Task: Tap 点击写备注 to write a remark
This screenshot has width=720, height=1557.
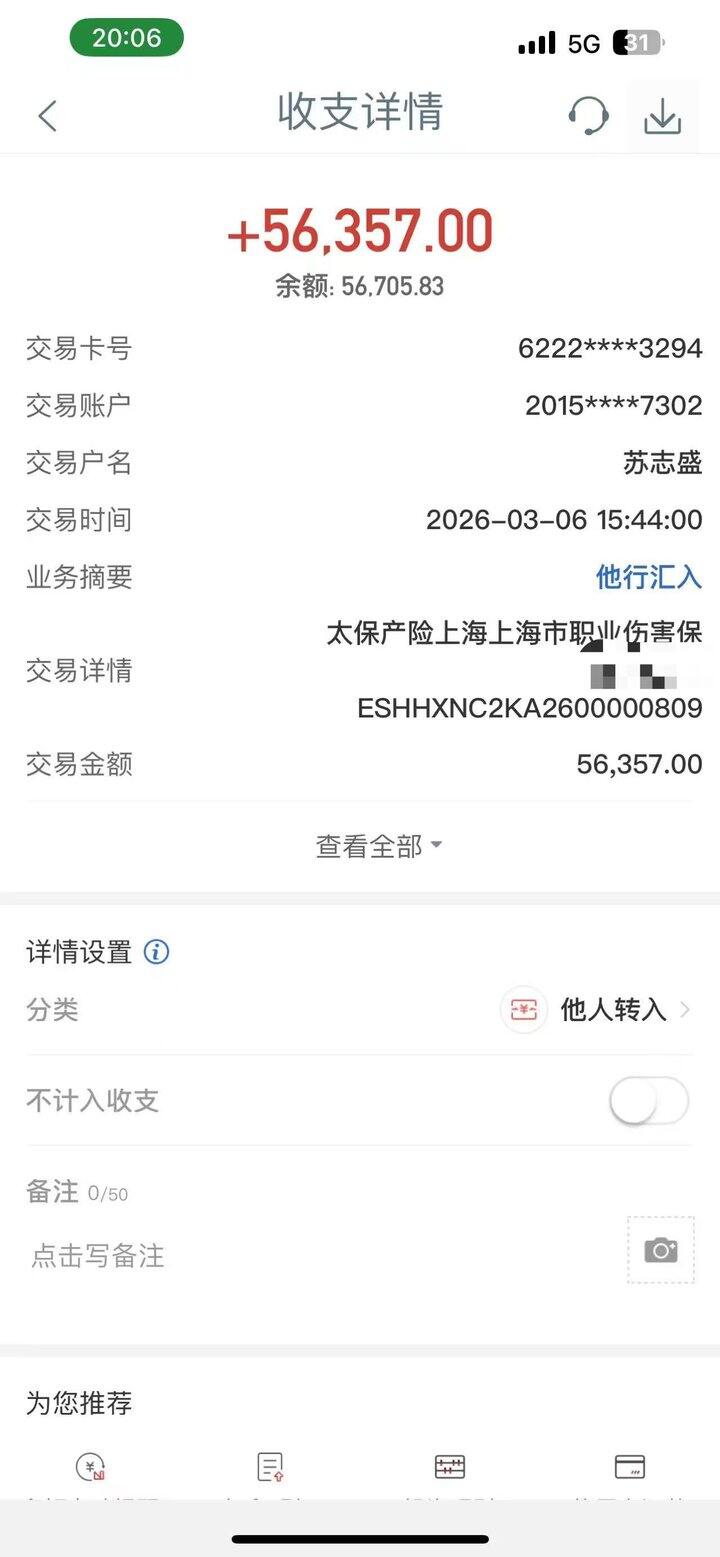Action: [96, 1256]
